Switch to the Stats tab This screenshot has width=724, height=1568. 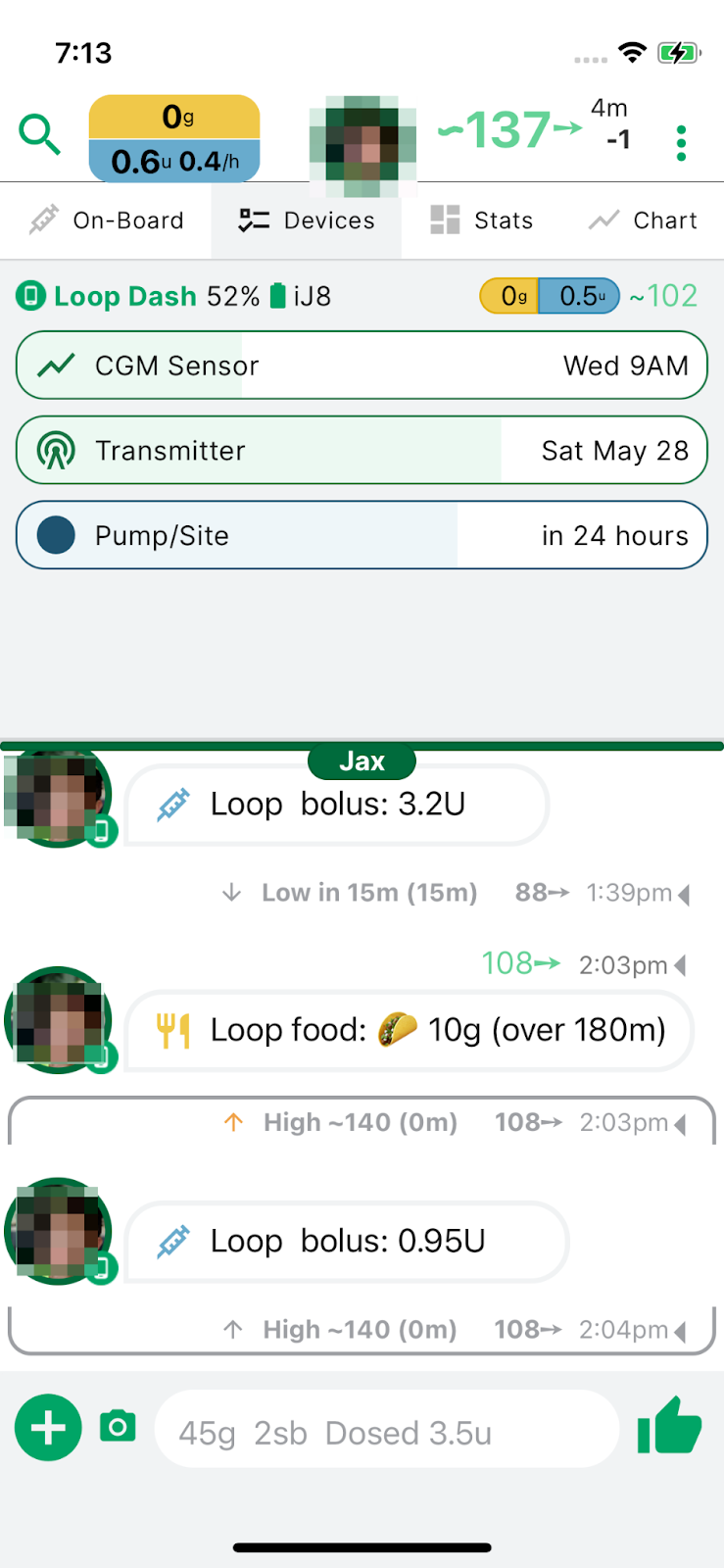tap(482, 220)
